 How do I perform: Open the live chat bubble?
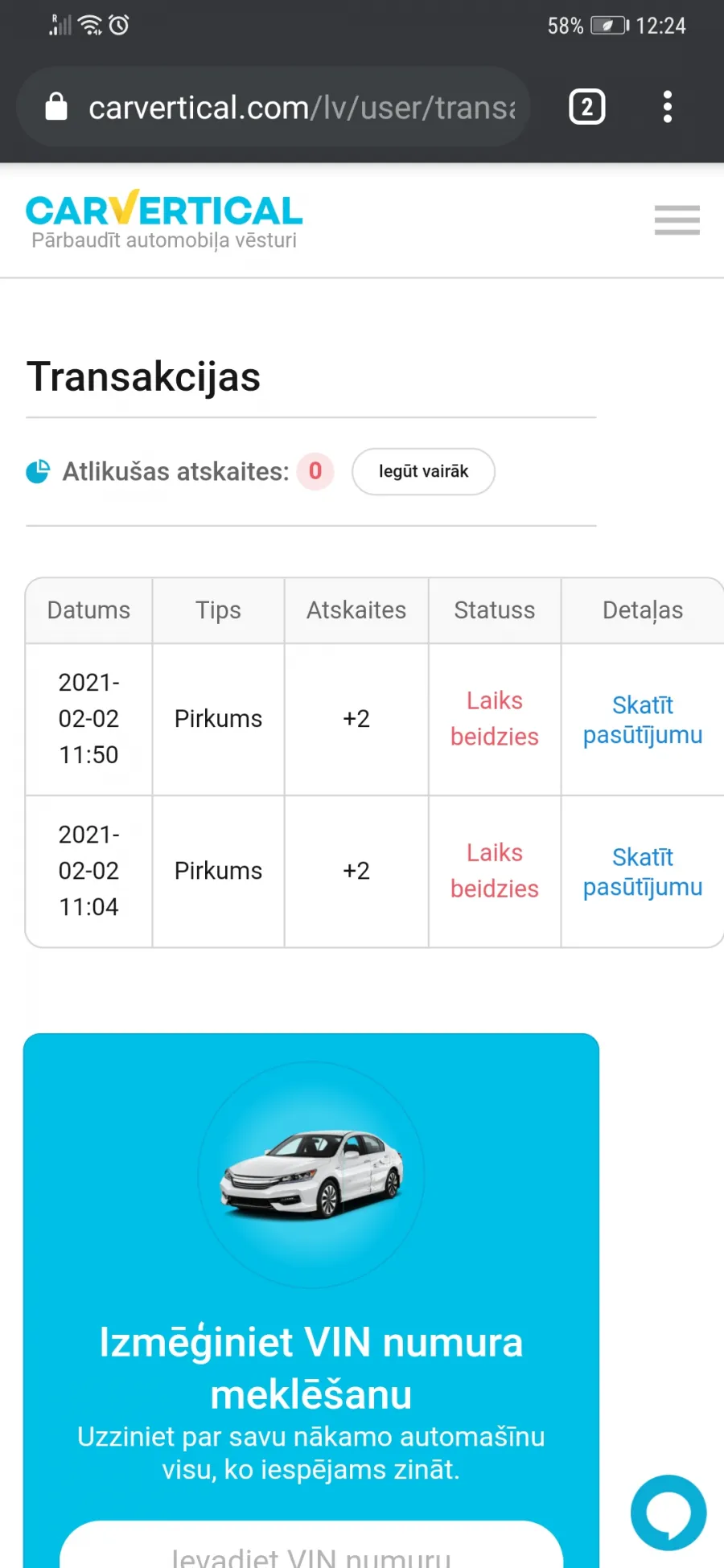668,1513
